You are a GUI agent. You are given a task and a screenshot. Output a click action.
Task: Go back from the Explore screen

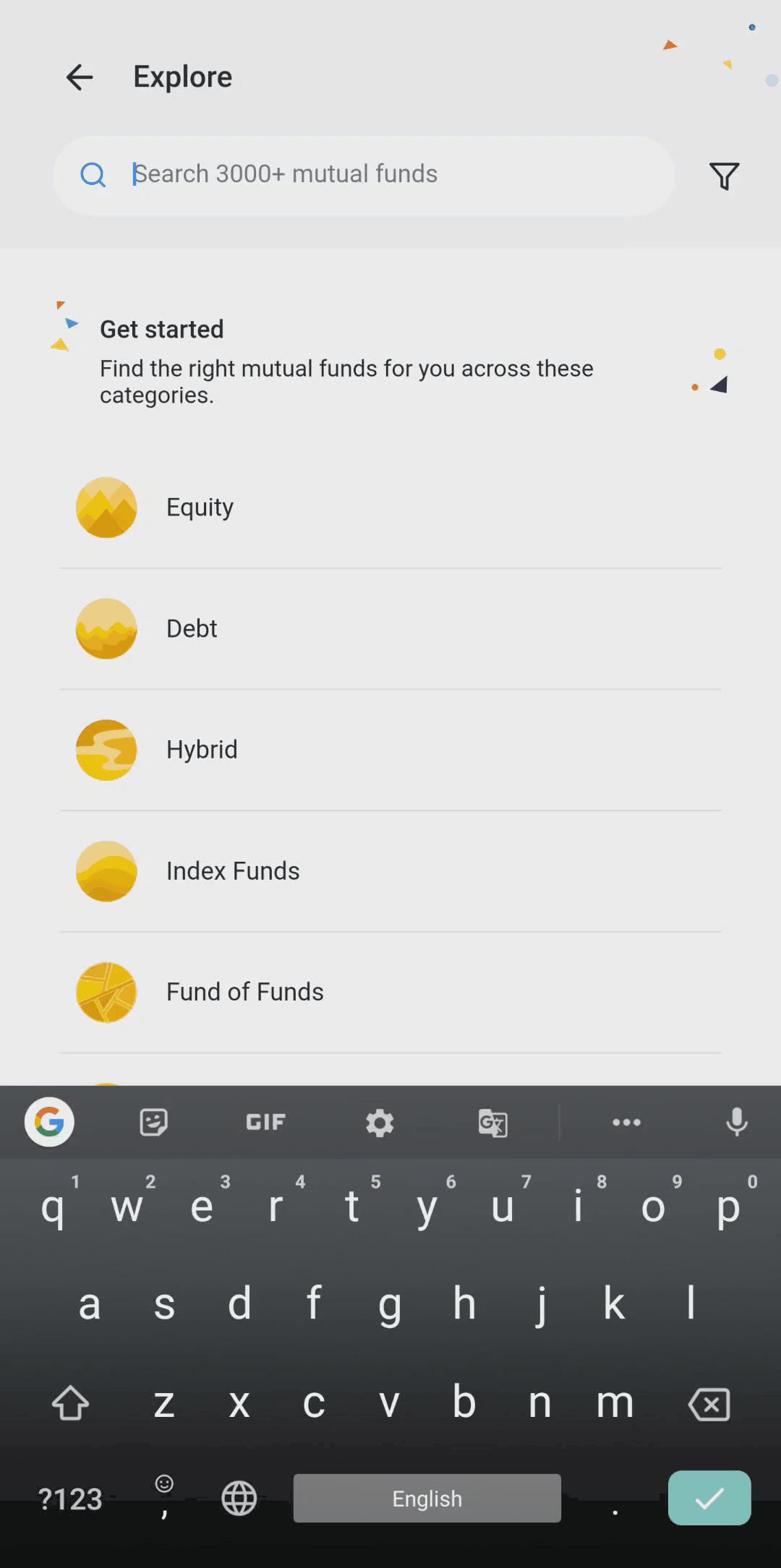click(x=79, y=77)
